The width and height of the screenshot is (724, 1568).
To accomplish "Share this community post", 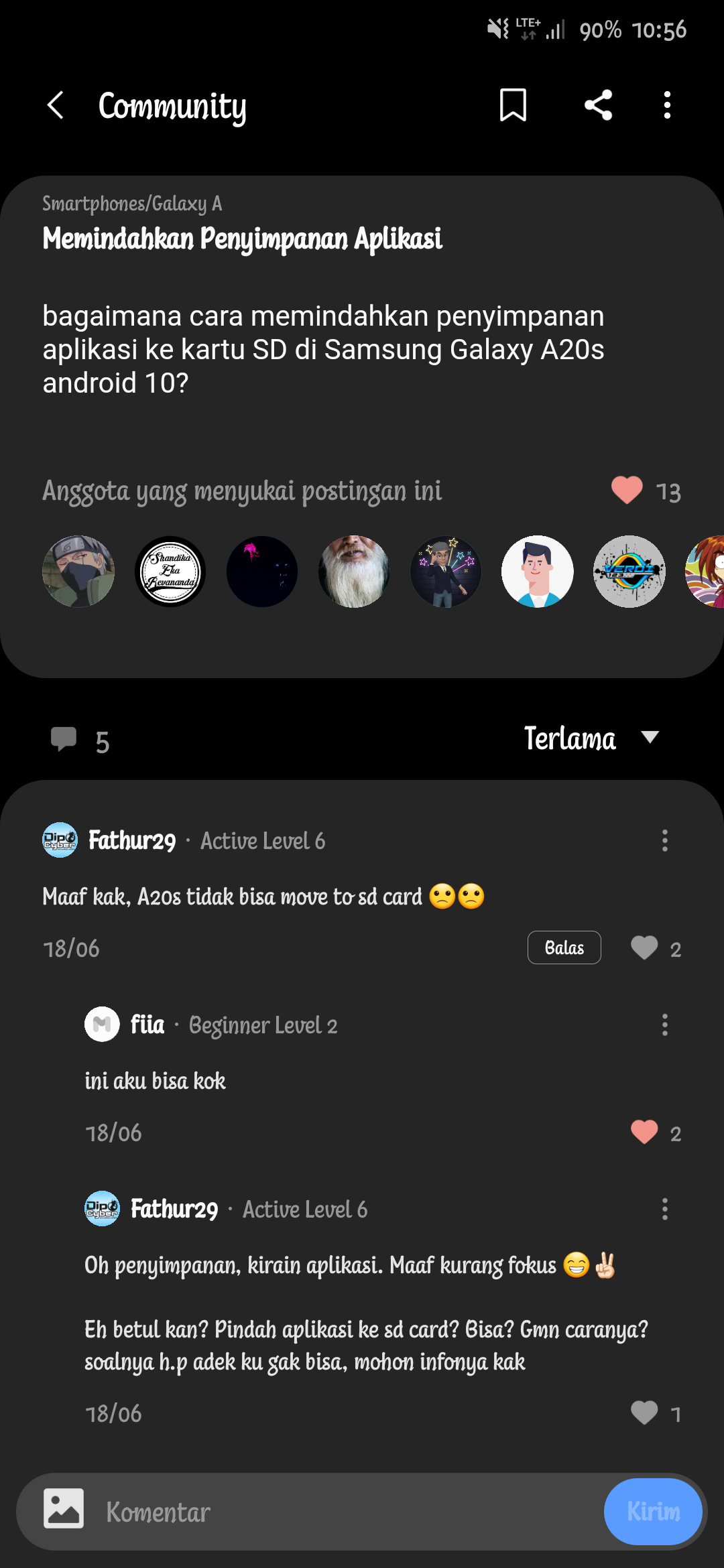I will (598, 105).
